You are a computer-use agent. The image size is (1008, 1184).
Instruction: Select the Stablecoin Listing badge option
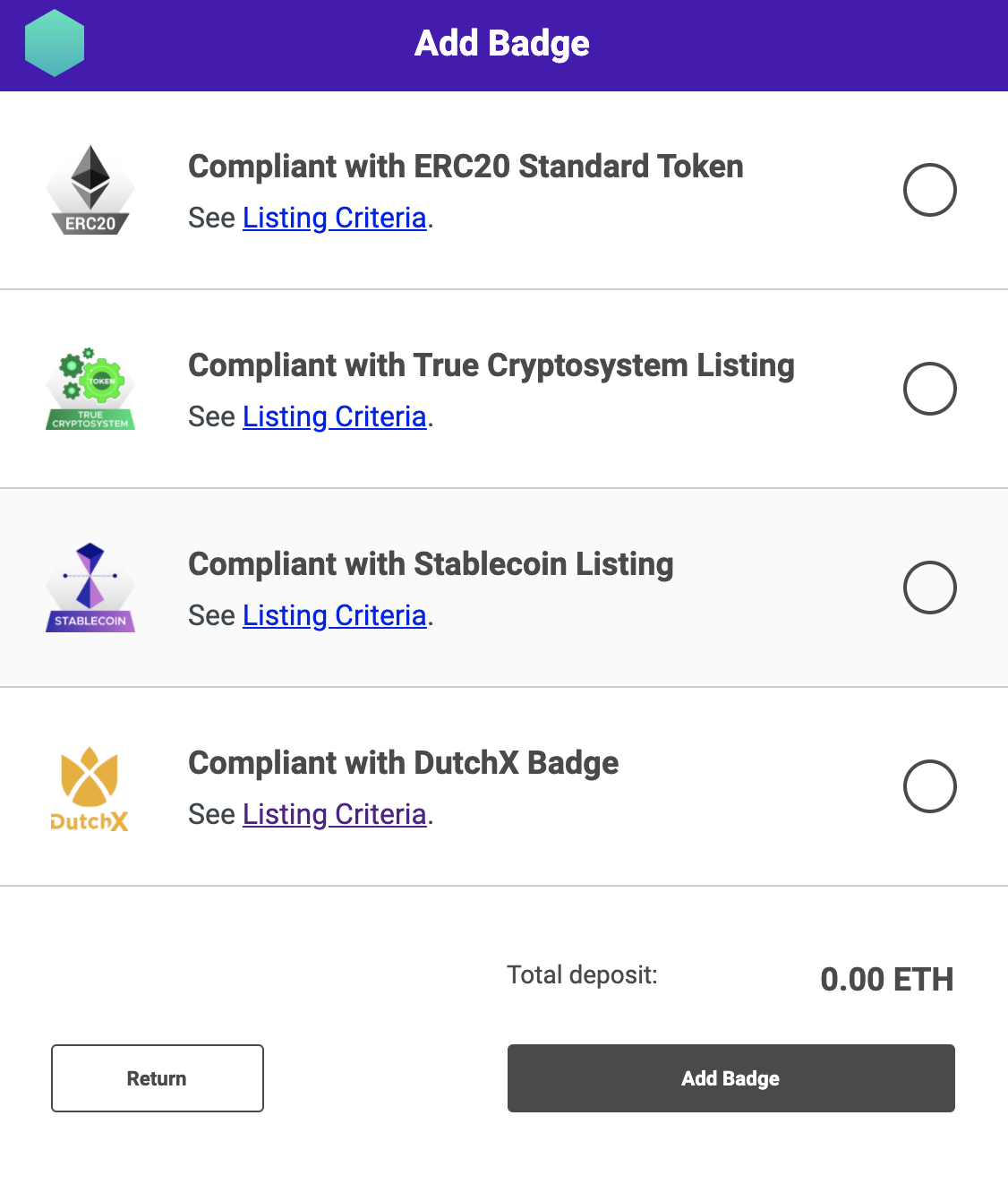(x=929, y=588)
